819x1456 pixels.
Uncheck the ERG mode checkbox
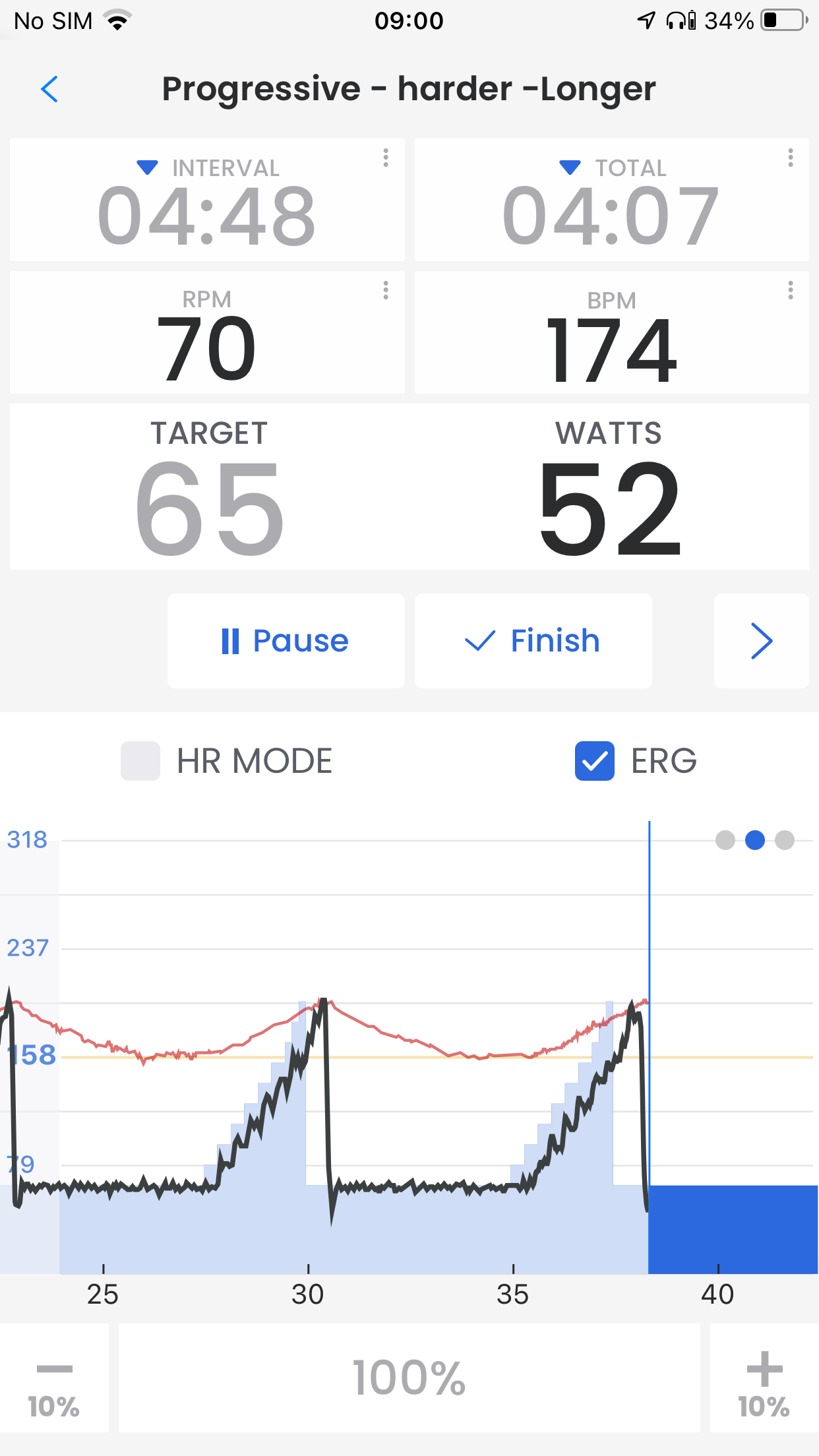point(595,761)
